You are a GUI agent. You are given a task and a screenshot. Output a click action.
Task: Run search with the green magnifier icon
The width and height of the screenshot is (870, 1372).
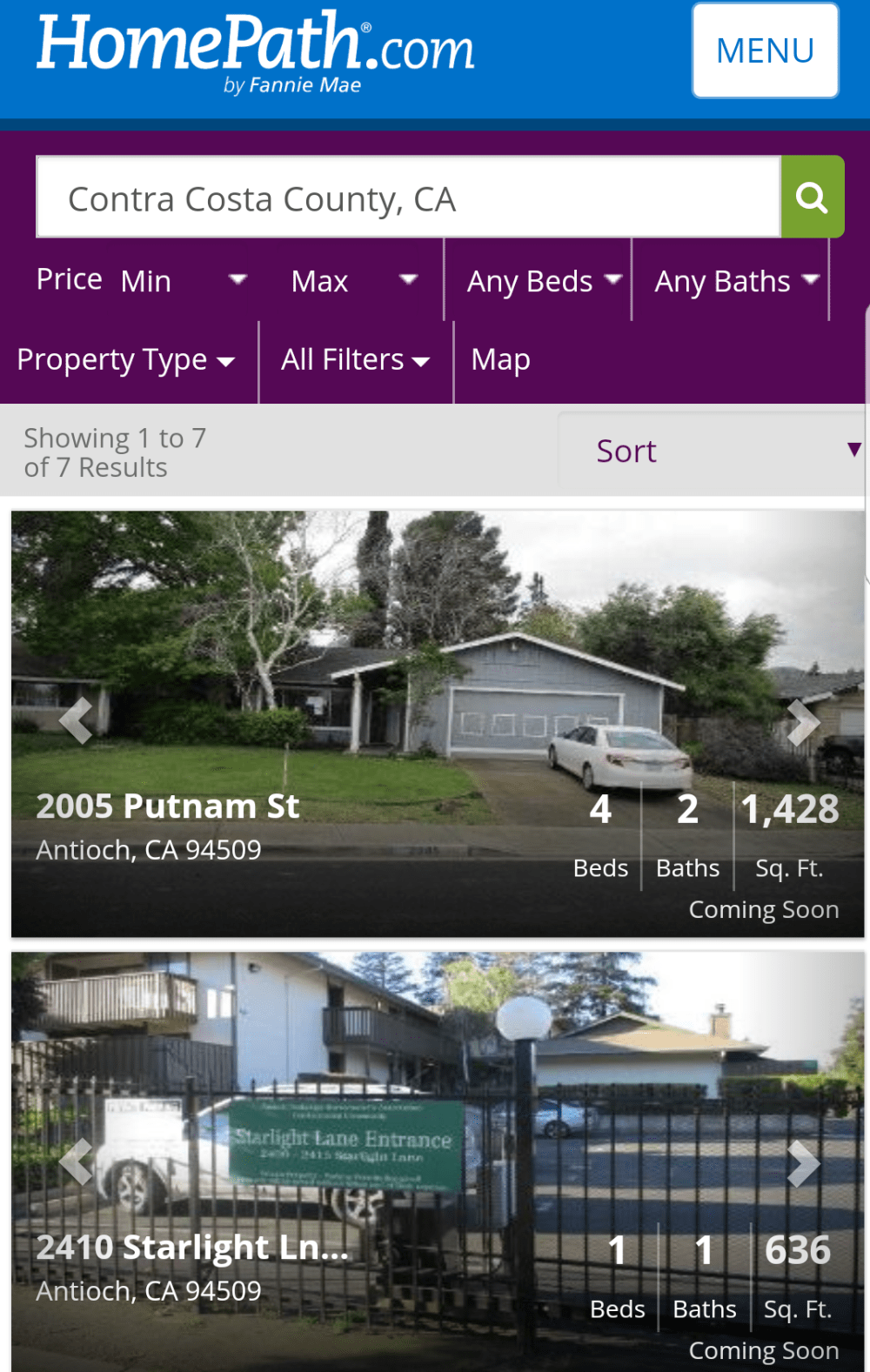[812, 197]
